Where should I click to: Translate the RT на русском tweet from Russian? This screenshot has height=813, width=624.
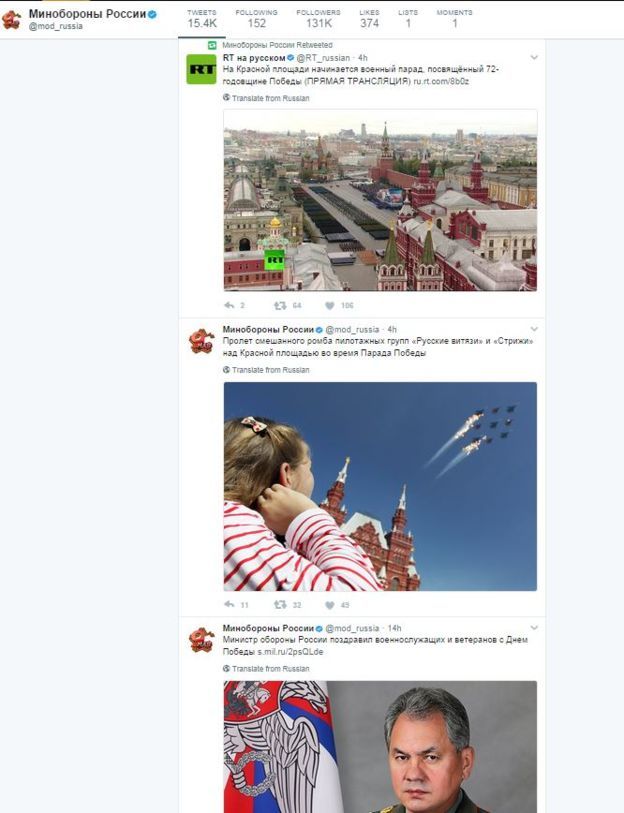pos(270,98)
